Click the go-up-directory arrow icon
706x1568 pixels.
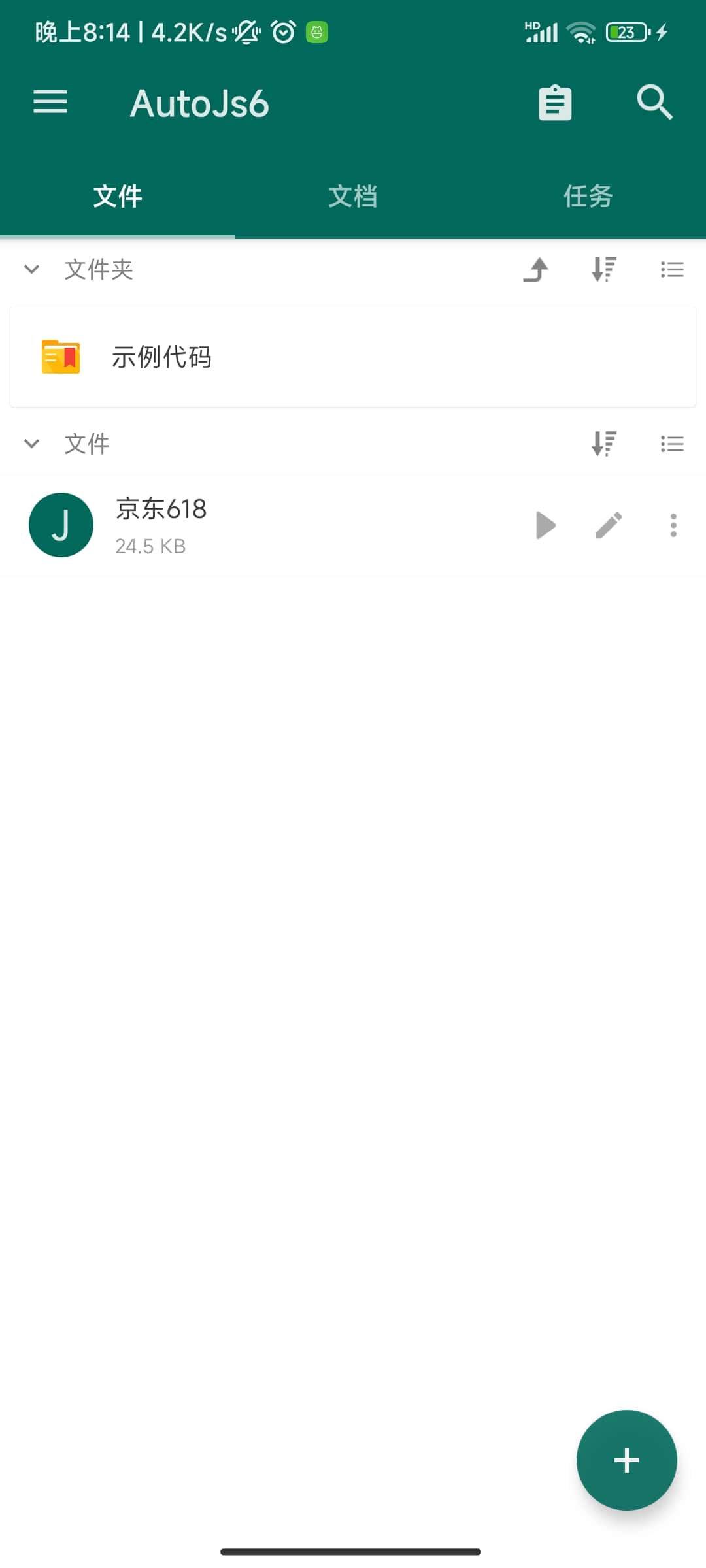[535, 269]
